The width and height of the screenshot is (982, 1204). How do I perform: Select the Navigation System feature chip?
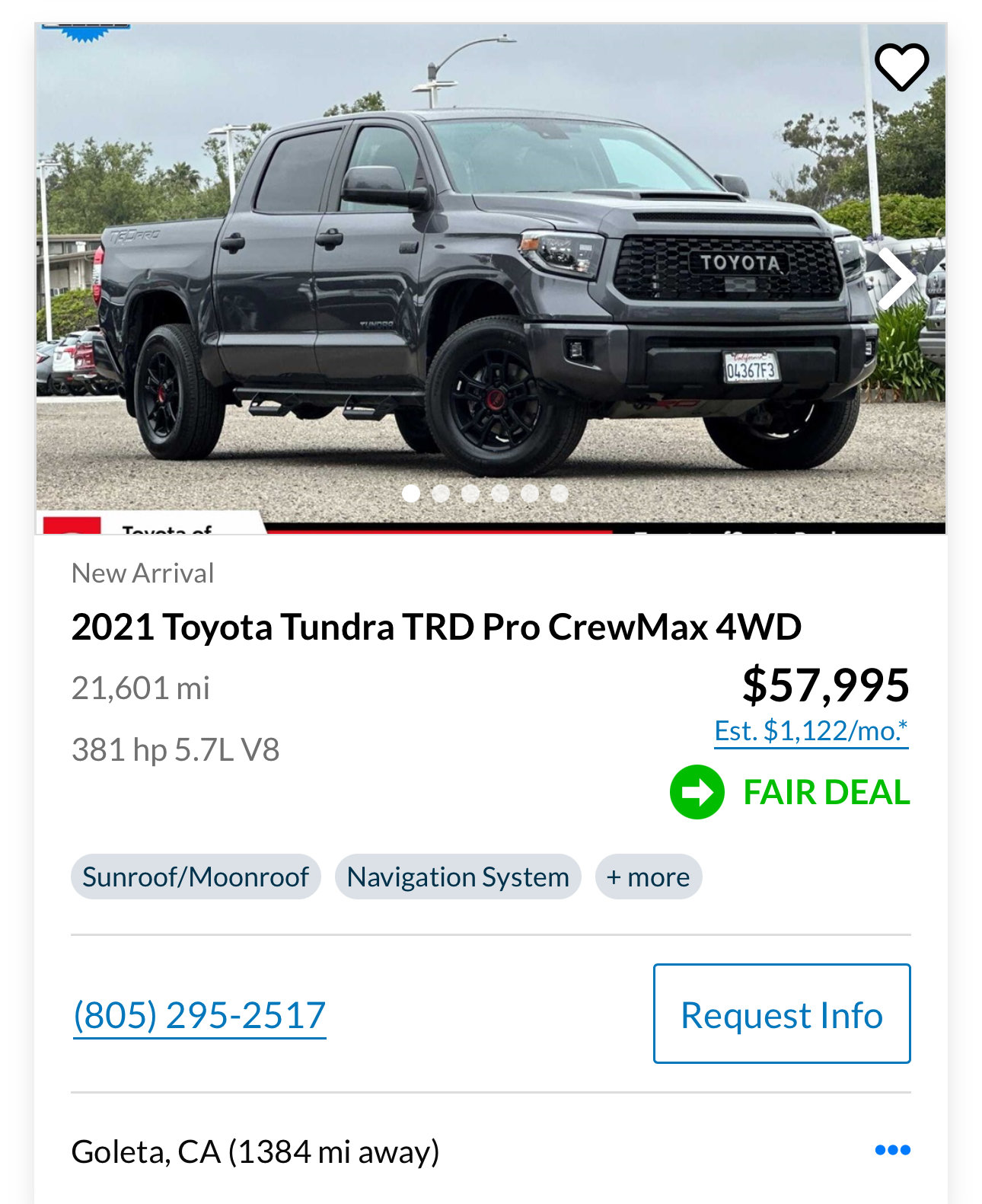point(458,877)
